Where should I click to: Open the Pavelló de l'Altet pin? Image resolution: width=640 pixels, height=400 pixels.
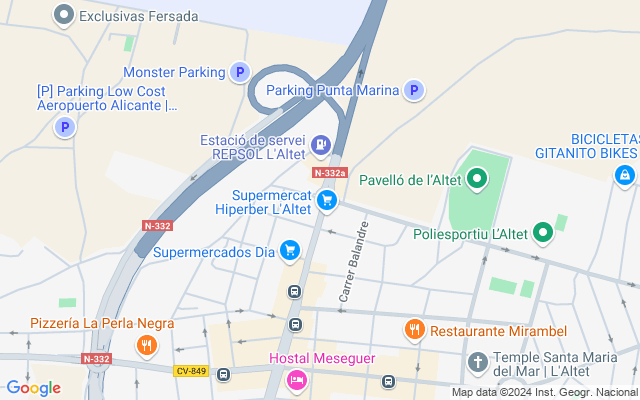pos(477,179)
